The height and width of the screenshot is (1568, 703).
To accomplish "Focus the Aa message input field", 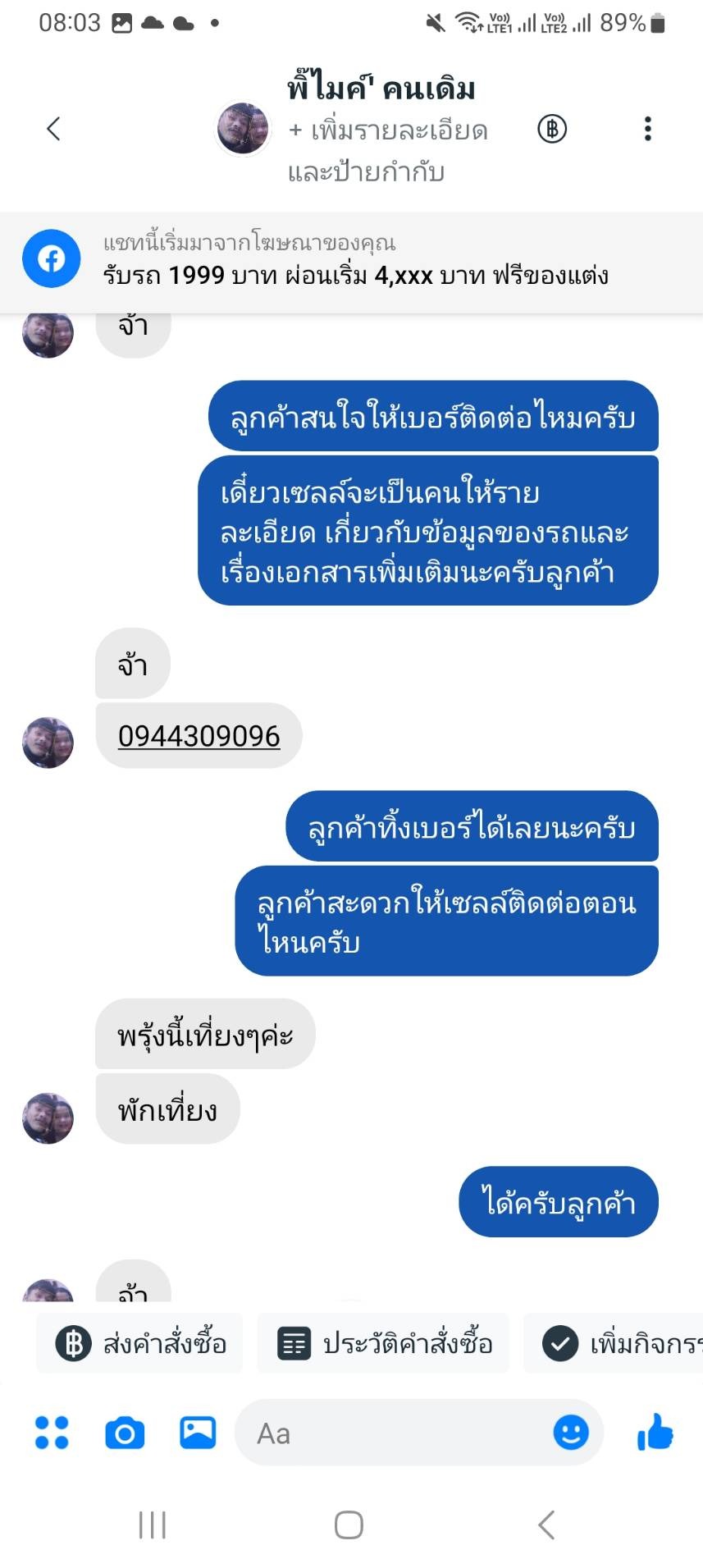I will [394, 1433].
